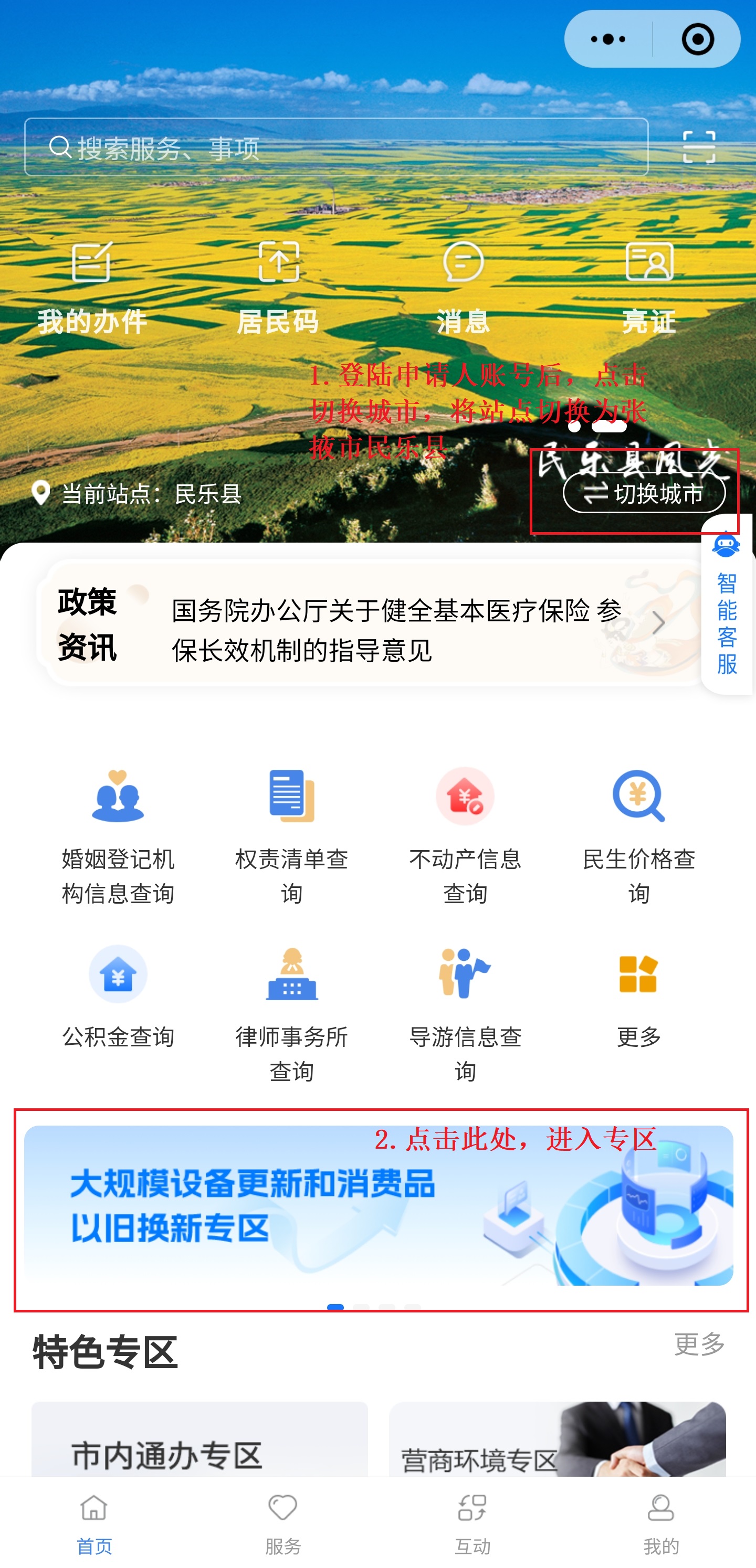756x1568 pixels.
Task: Open the mini-program more options menu
Action: click(608, 39)
